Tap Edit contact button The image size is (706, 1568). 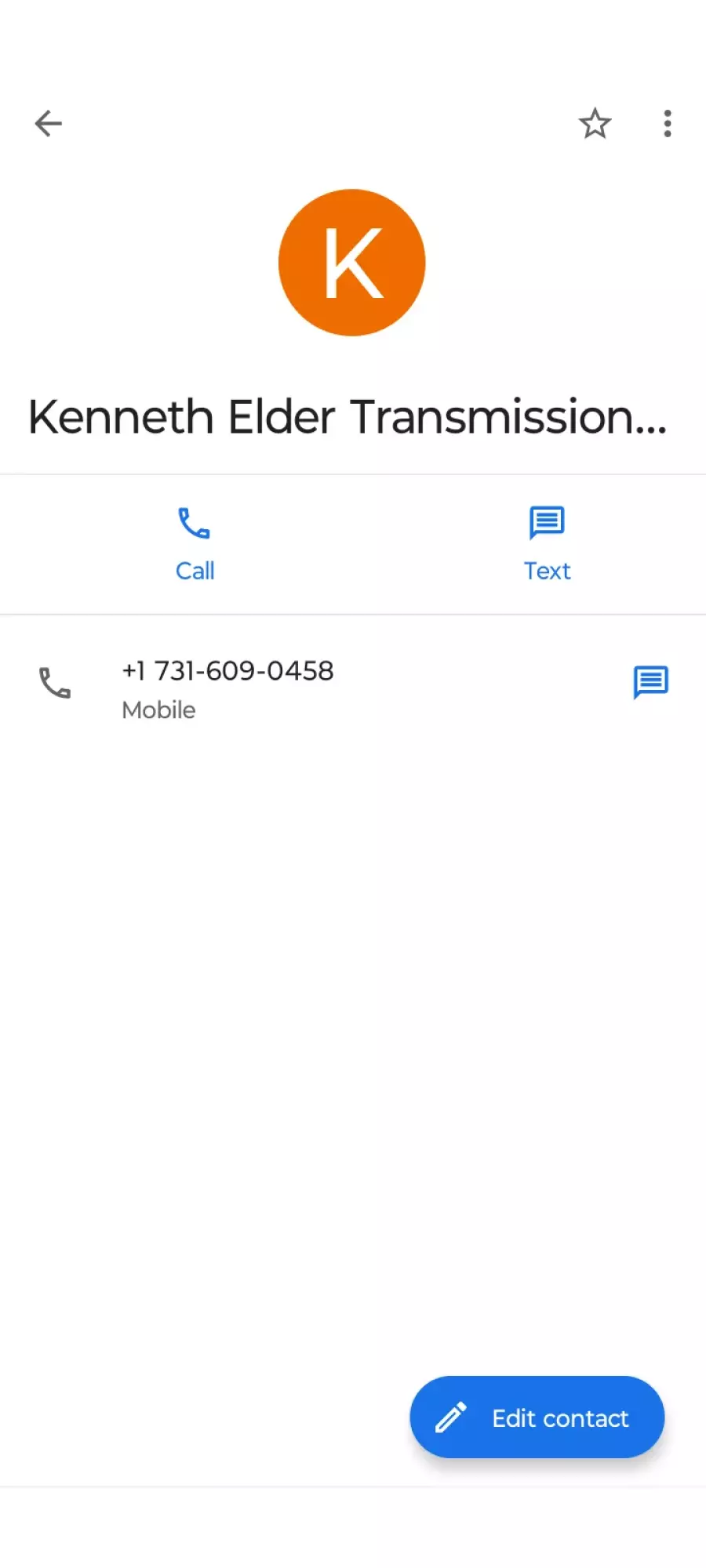[x=537, y=1417]
